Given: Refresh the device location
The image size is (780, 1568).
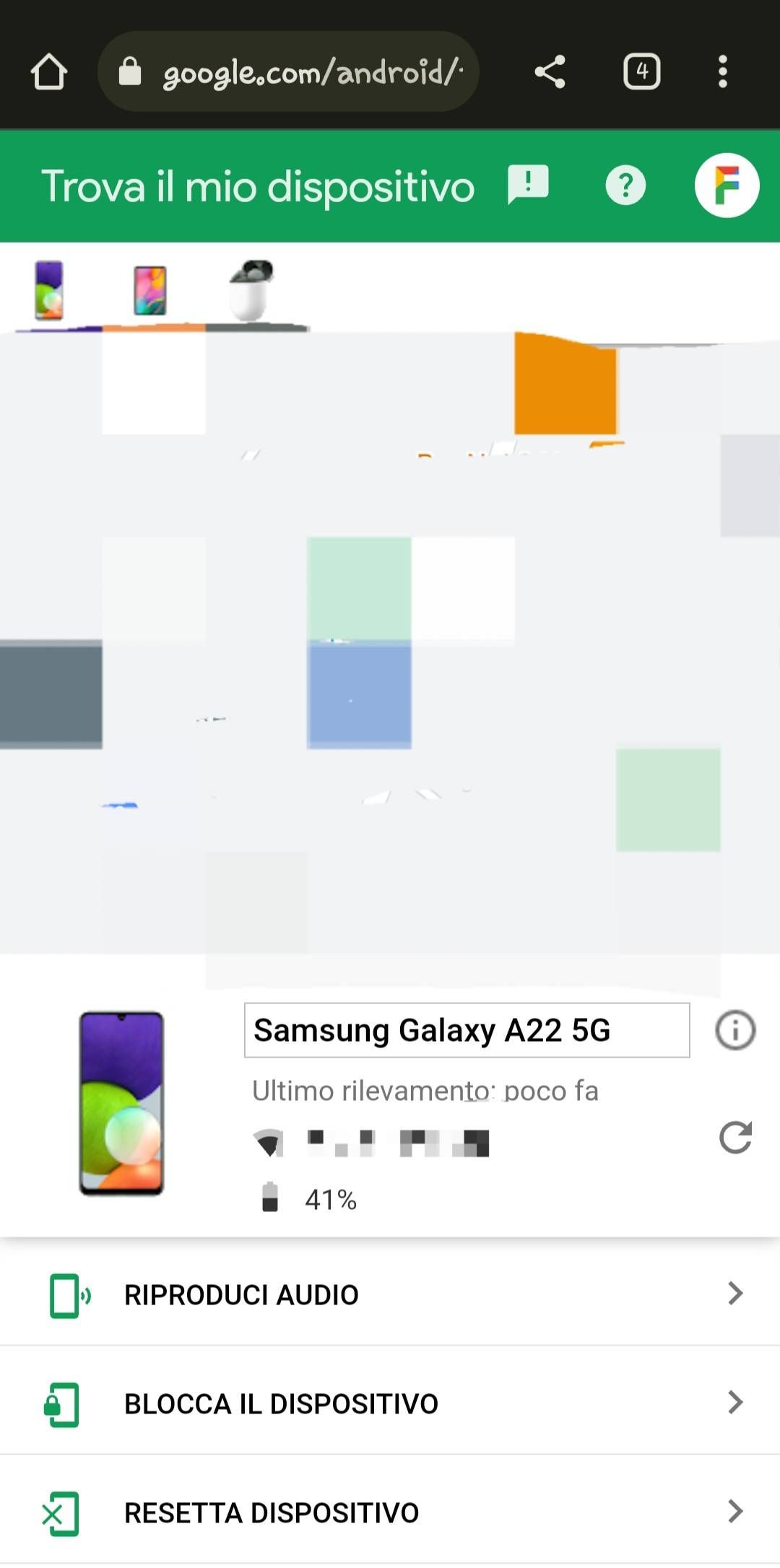Looking at the screenshot, I should [x=735, y=1138].
